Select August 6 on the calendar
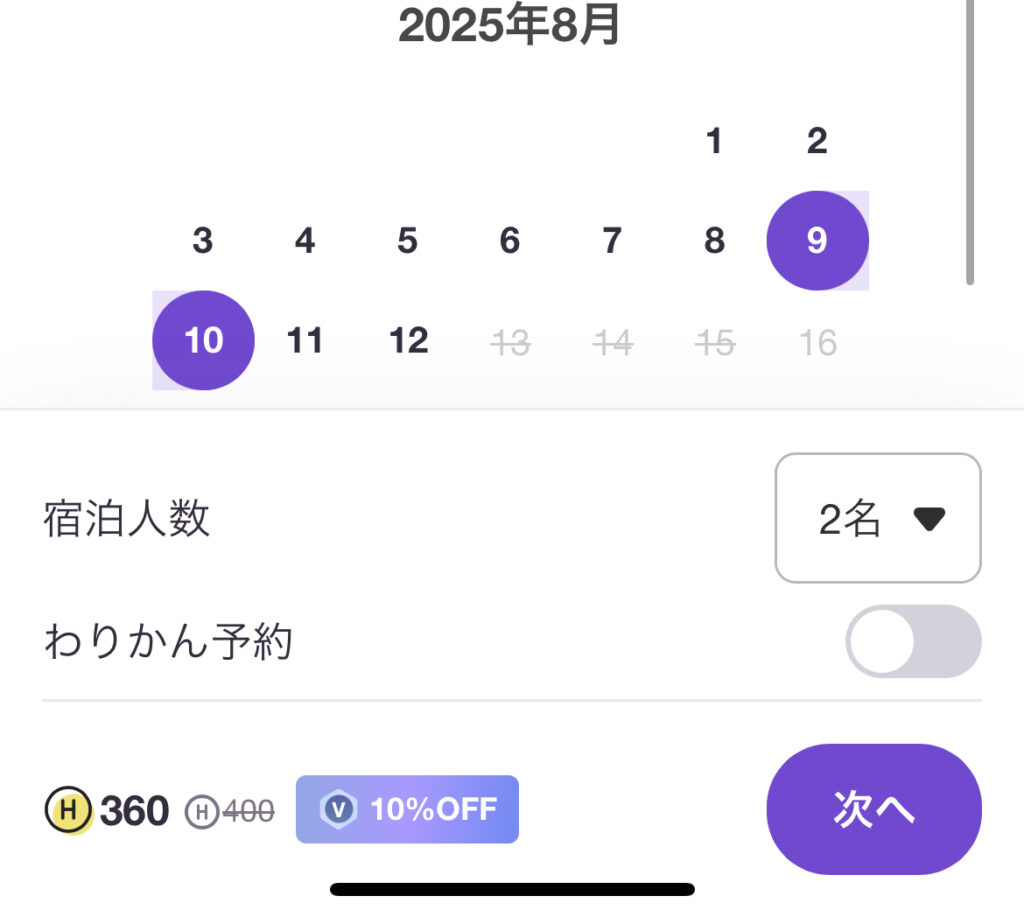 pos(510,241)
